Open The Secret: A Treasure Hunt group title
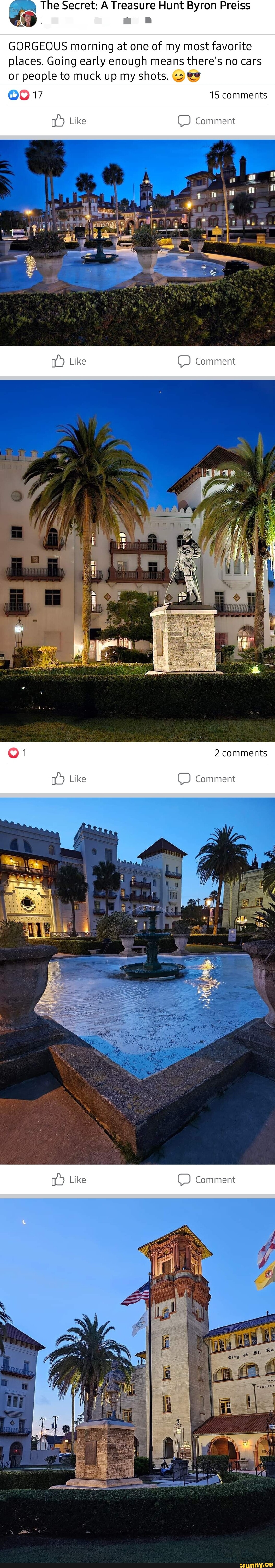 [145, 6]
